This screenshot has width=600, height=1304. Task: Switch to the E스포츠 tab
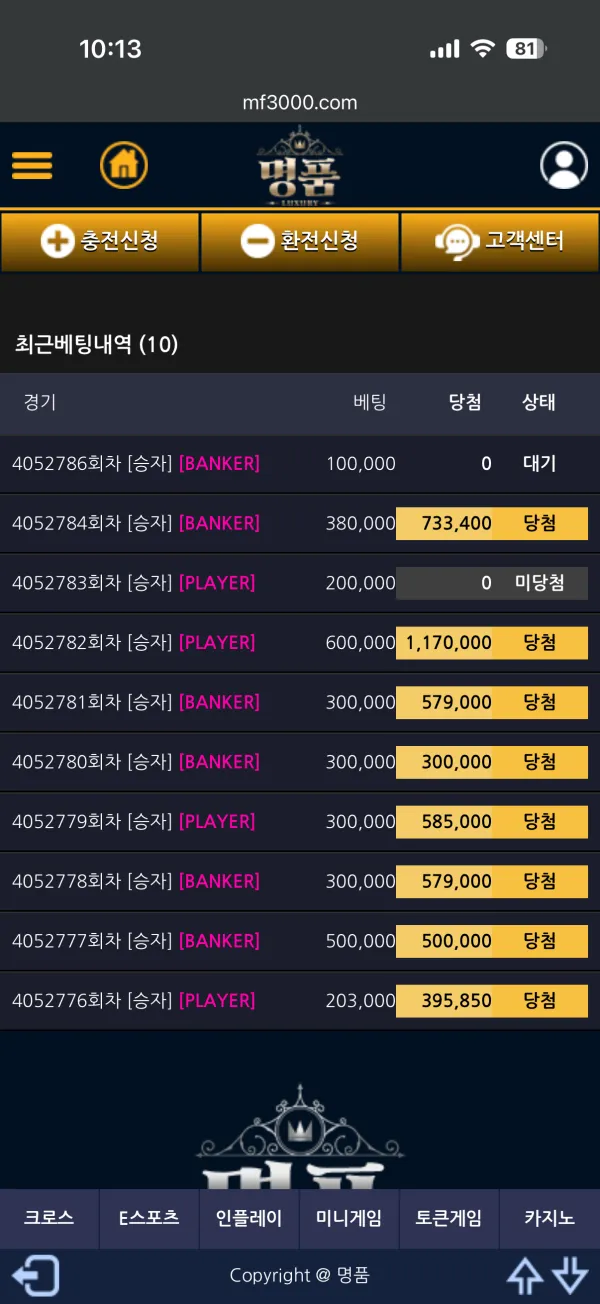pyautogui.click(x=149, y=1218)
